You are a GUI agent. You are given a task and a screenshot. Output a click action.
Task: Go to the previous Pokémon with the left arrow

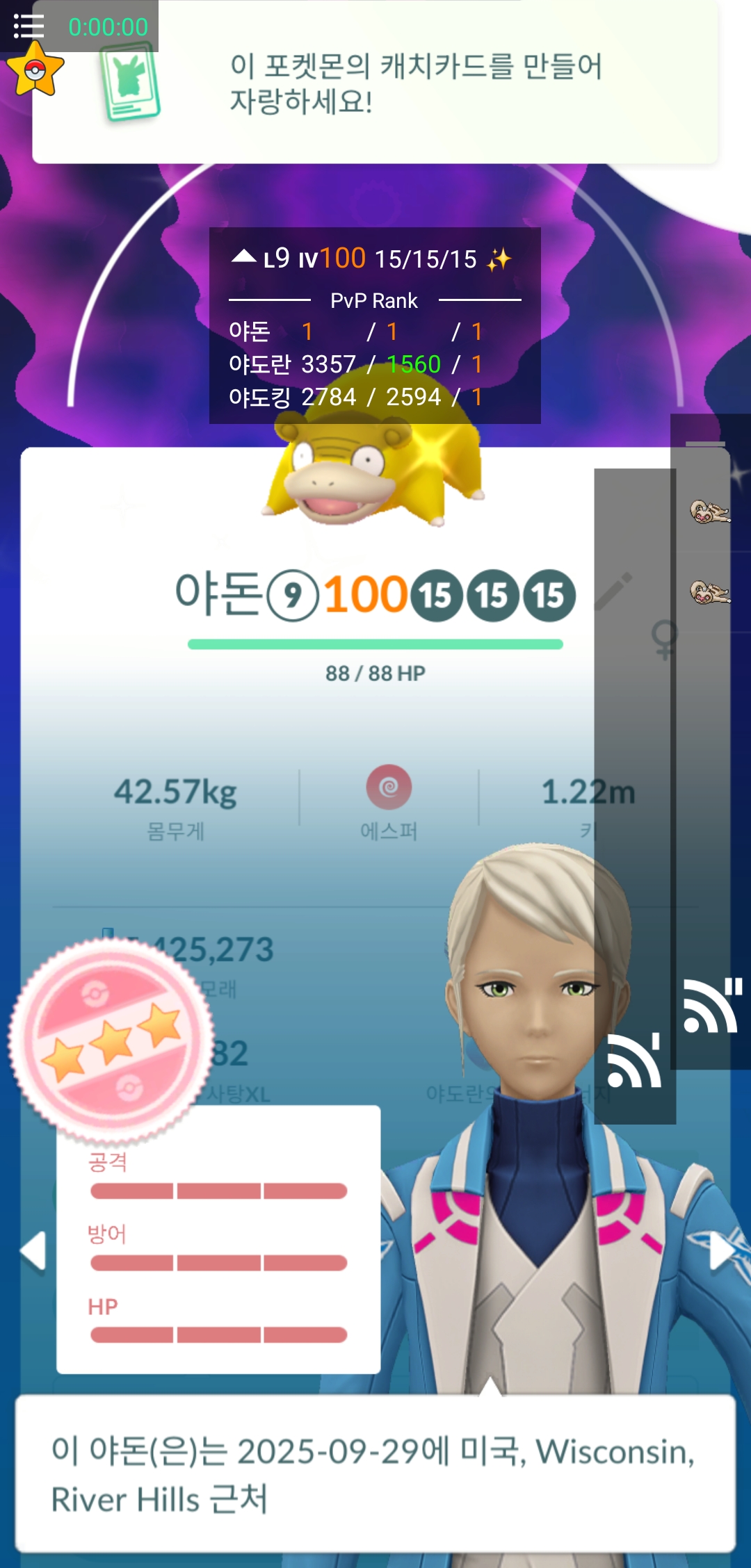[x=33, y=1251]
